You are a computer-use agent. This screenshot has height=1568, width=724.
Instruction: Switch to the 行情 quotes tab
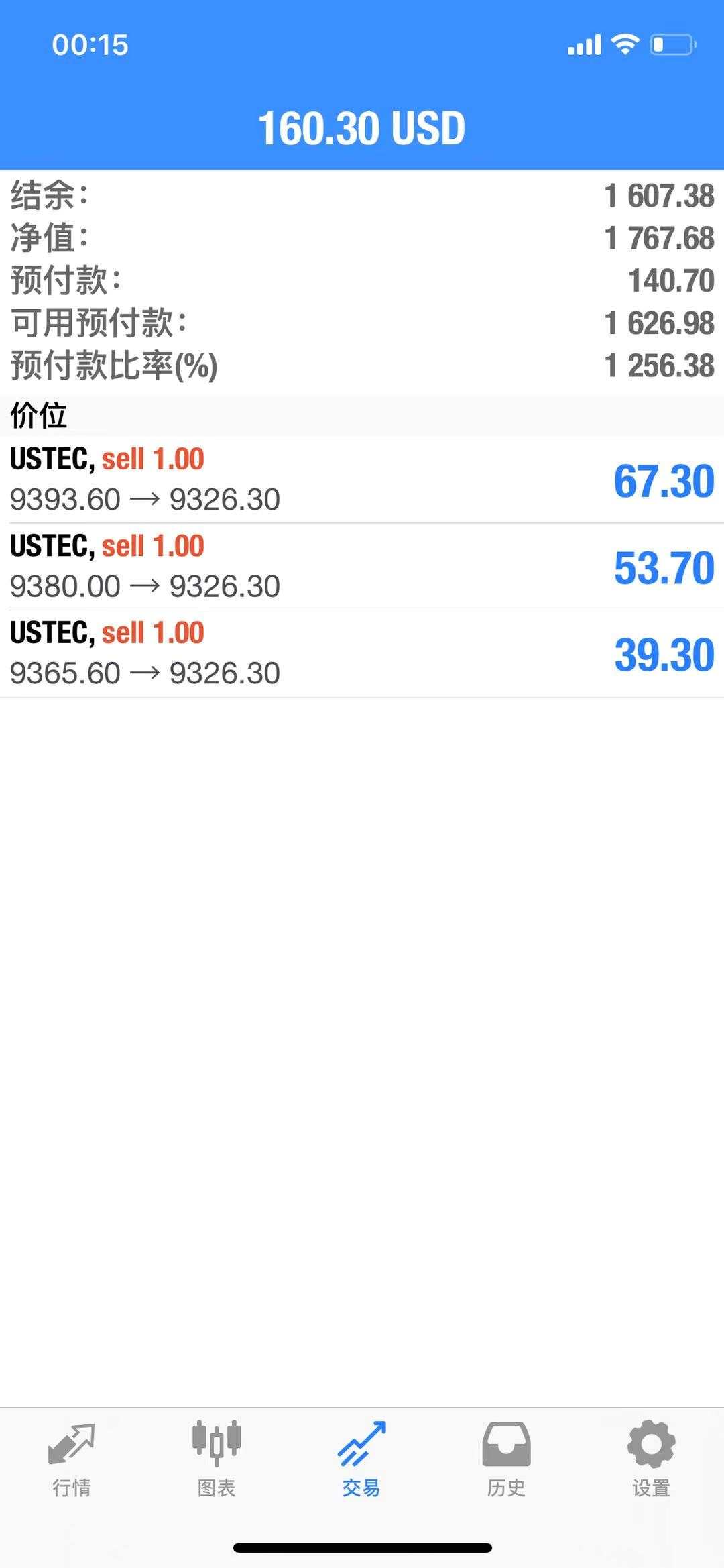(72, 1461)
